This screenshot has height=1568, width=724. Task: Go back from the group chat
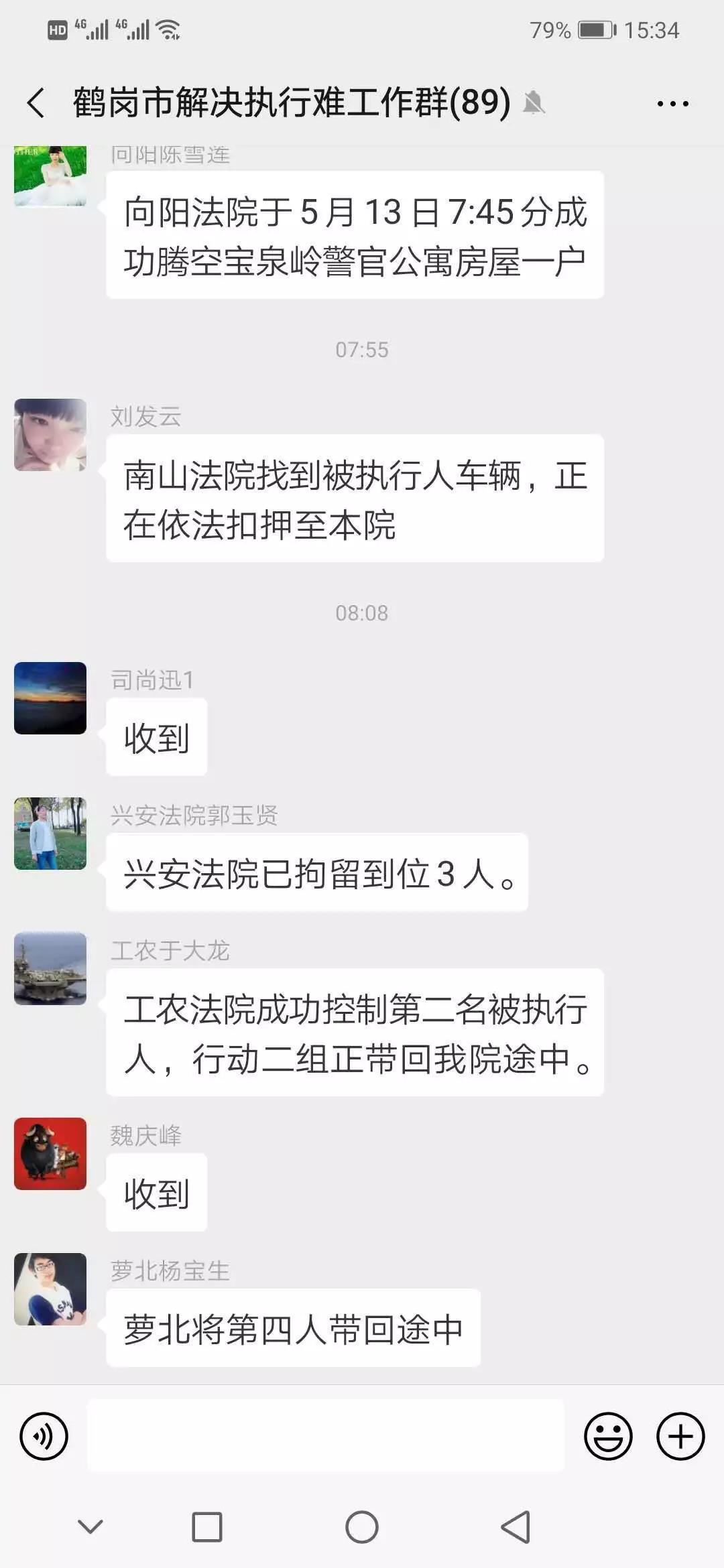(x=36, y=103)
